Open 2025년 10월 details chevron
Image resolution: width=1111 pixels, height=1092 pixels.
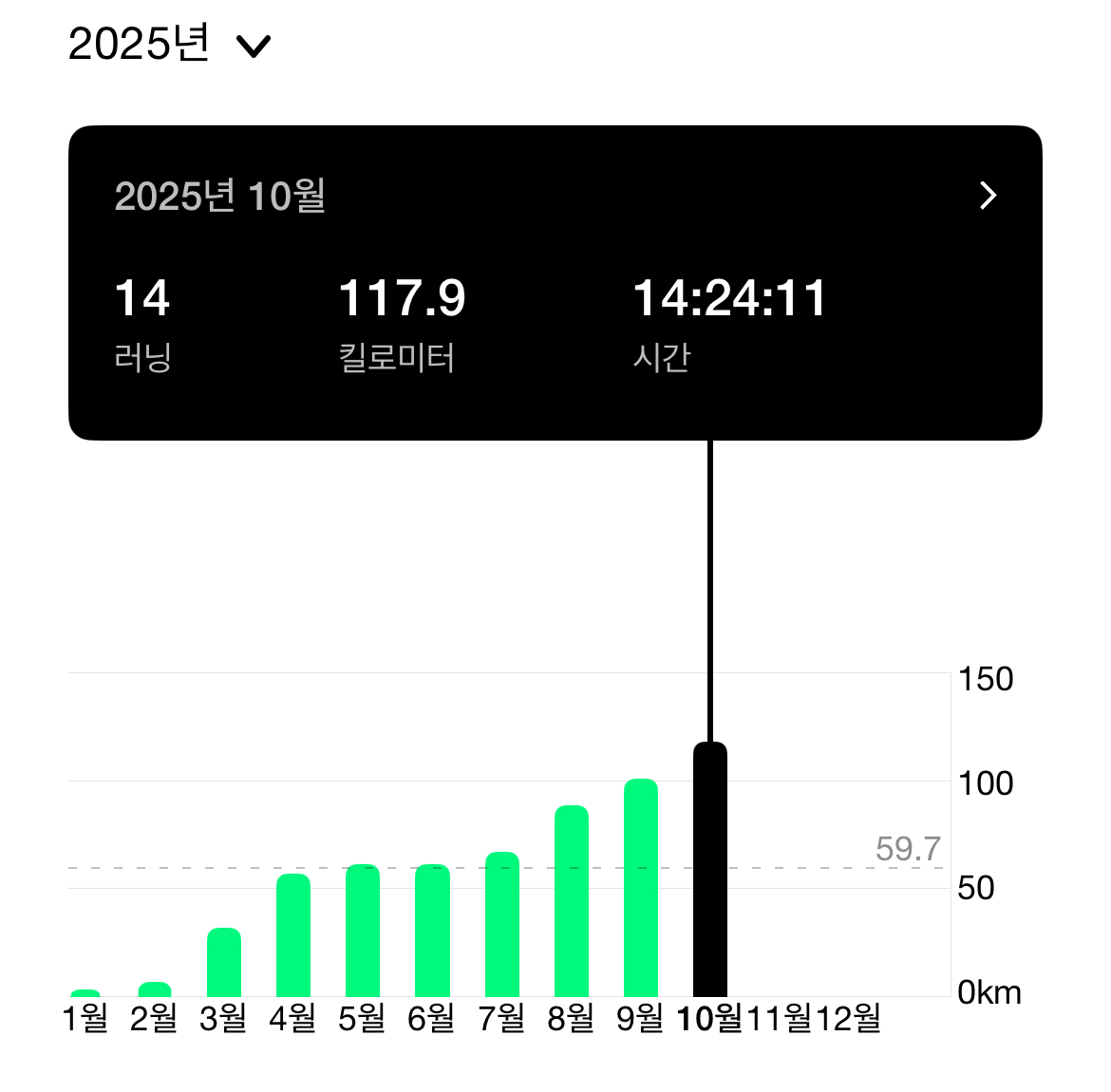988,196
